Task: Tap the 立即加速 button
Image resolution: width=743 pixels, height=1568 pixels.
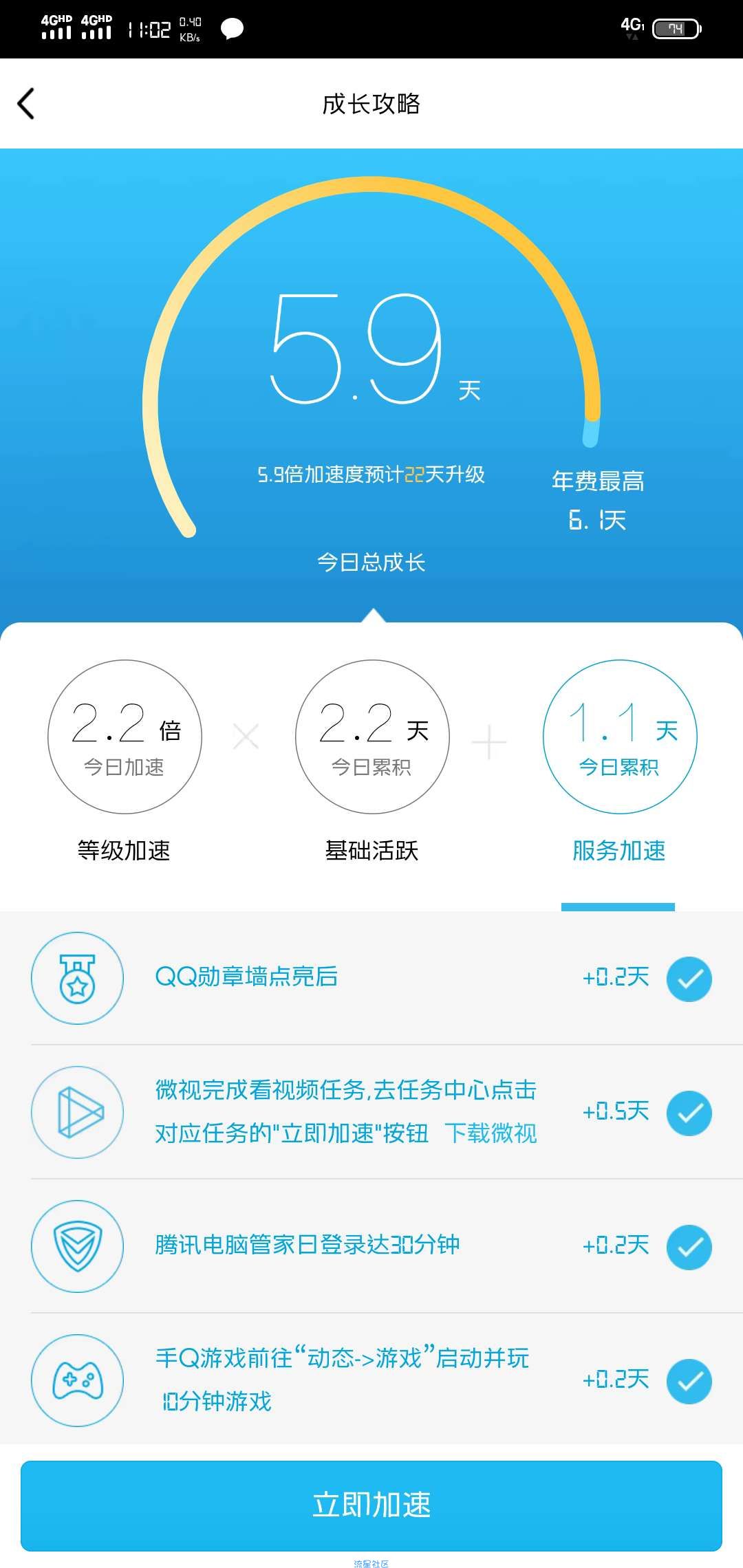Action: point(371,1506)
